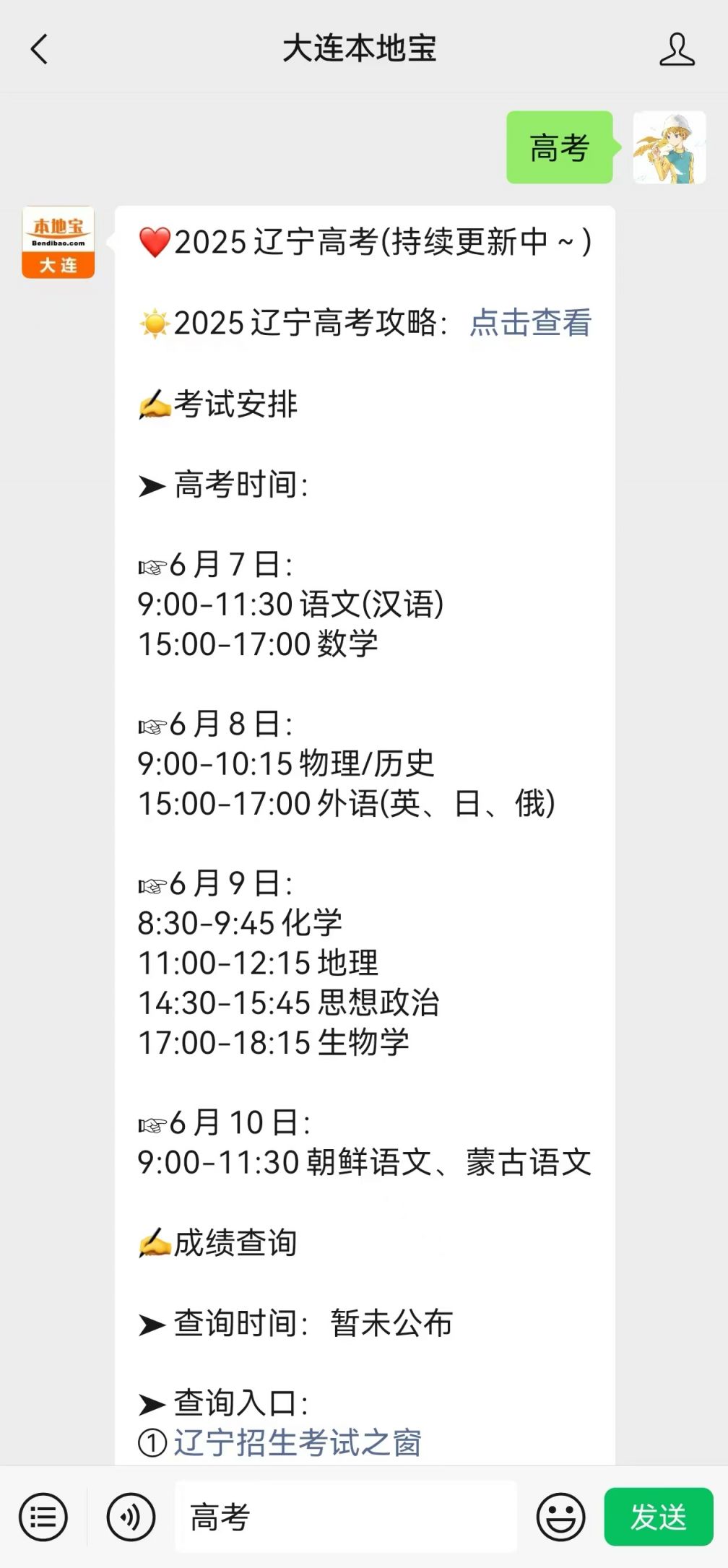Viewport: 728px width, 1568px height.
Task: Open the 大连本地宝 account profile icon
Action: coord(677,49)
